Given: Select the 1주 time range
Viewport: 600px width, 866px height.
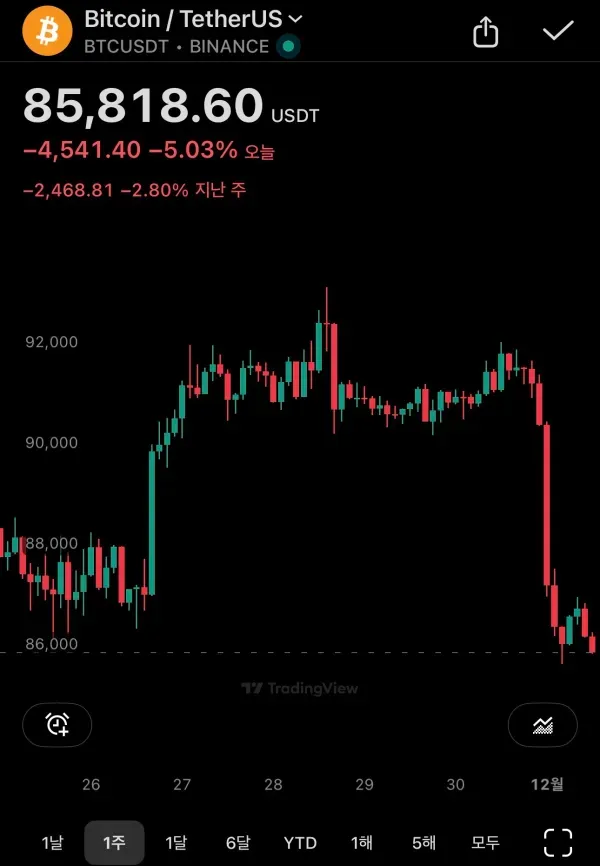Looking at the screenshot, I should 114,842.
